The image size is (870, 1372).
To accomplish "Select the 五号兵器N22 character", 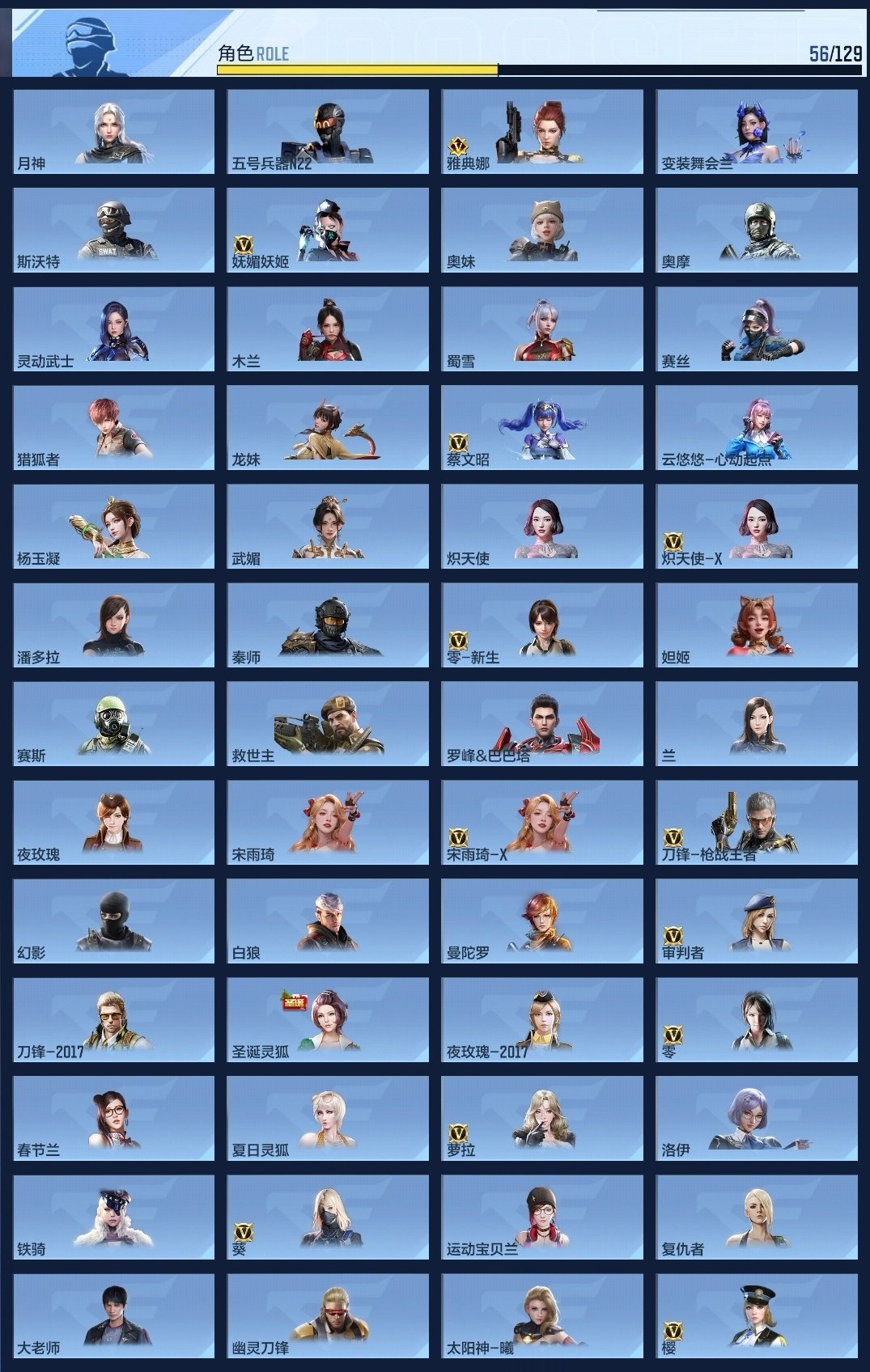I will [328, 131].
